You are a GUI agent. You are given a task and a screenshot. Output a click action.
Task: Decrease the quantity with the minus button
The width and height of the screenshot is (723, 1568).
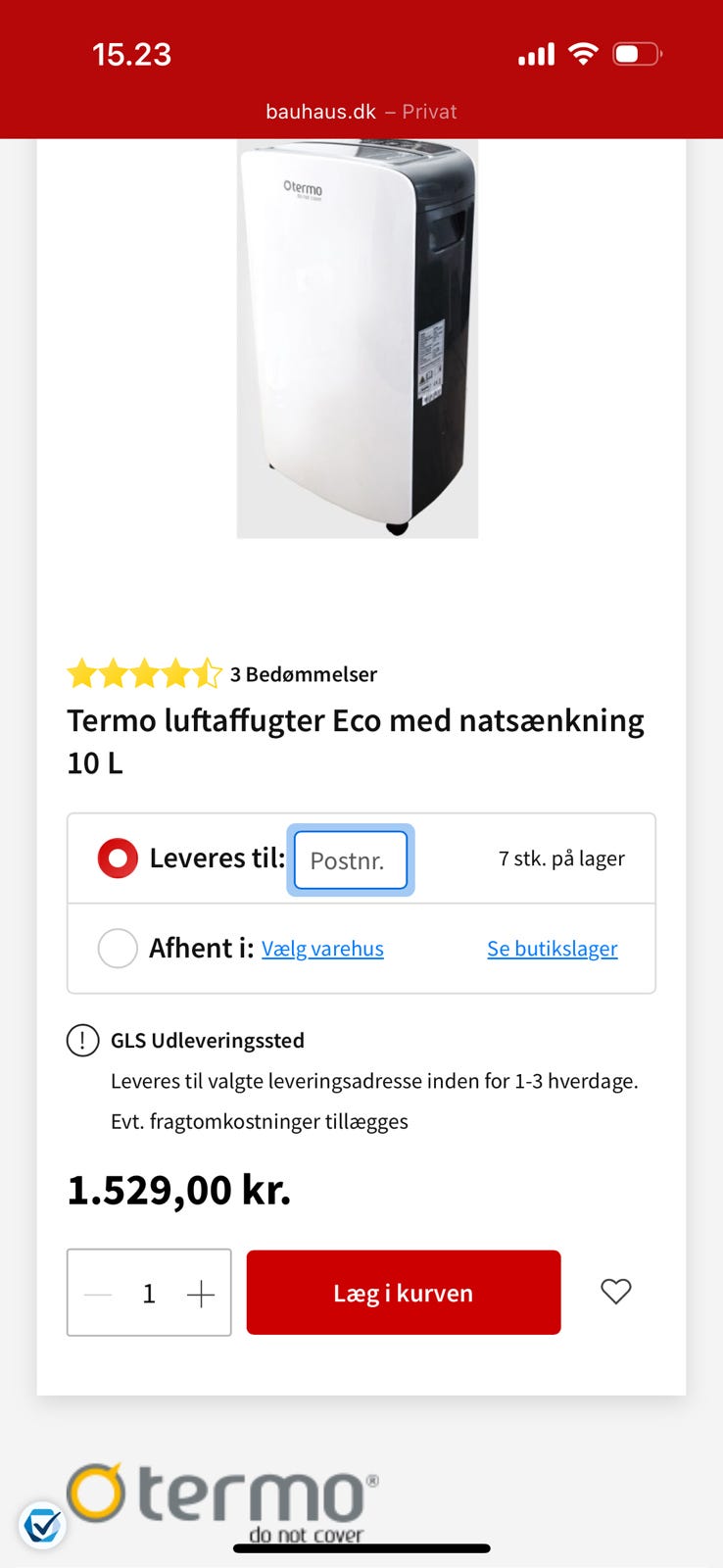[98, 1294]
